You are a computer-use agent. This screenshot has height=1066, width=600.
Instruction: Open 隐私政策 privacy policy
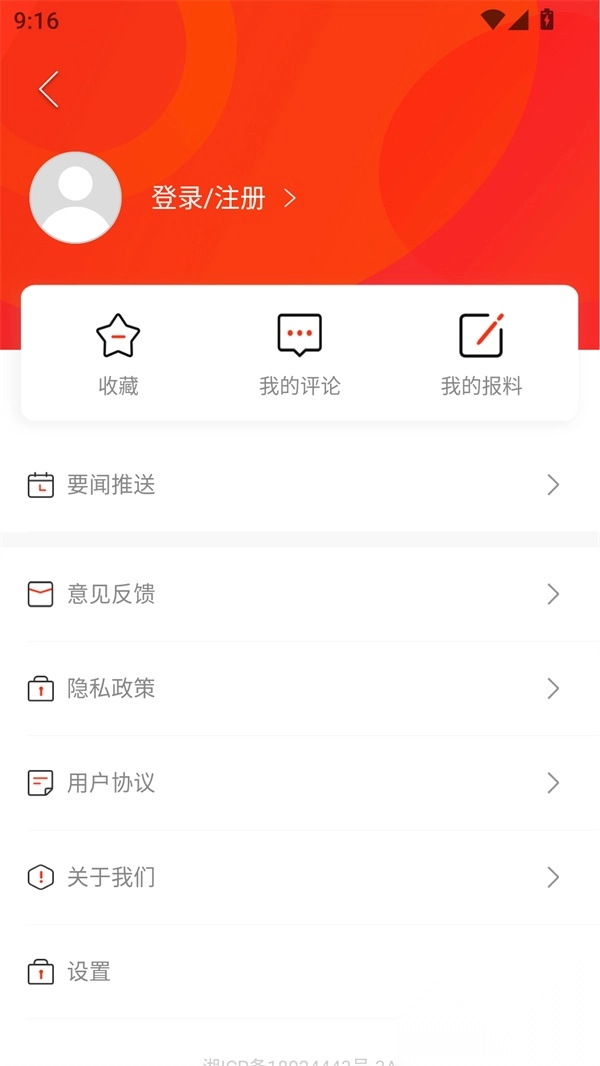point(300,688)
